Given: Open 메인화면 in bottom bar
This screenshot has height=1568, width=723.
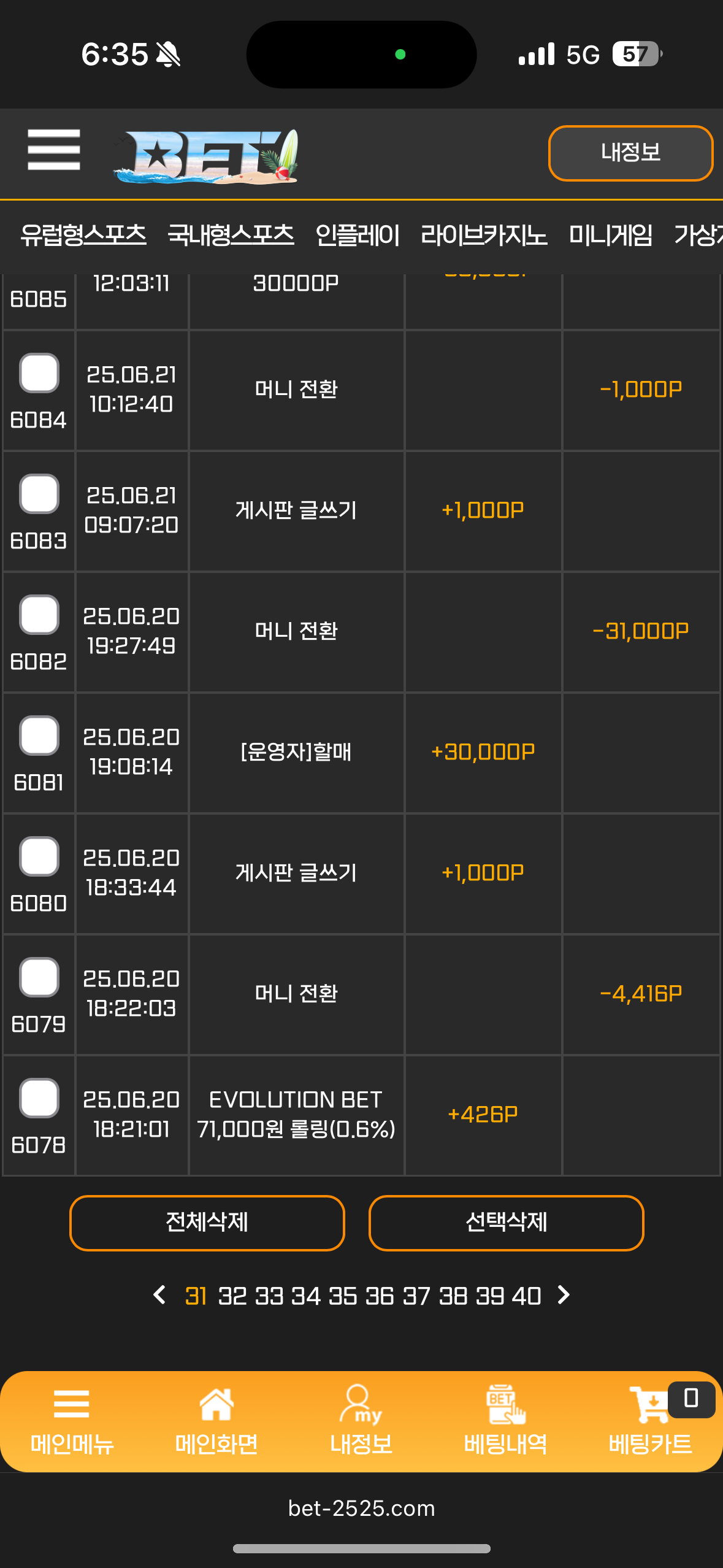Looking at the screenshot, I should click(216, 1421).
